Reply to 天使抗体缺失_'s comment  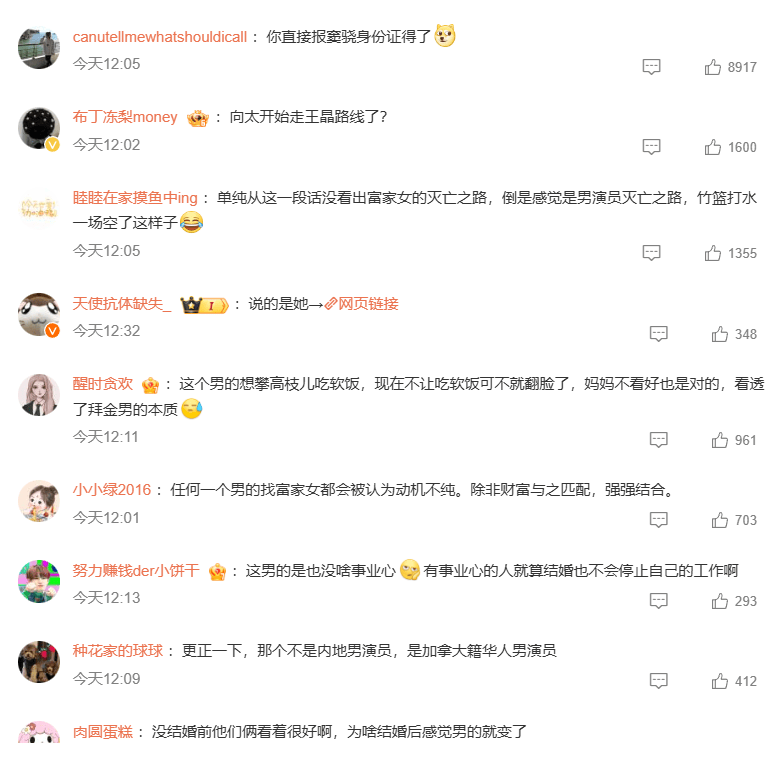(658, 334)
